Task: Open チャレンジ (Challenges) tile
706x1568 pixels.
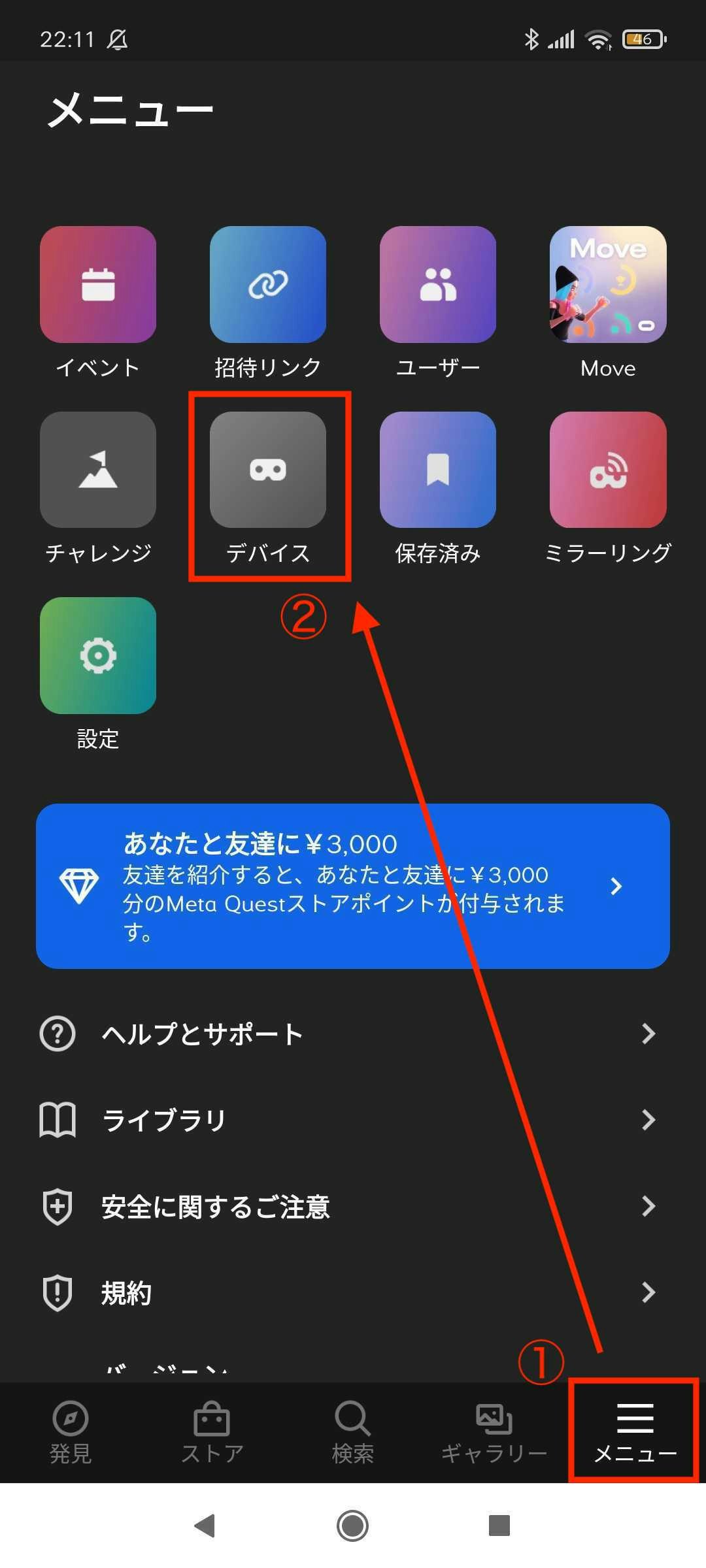Action: click(x=98, y=470)
